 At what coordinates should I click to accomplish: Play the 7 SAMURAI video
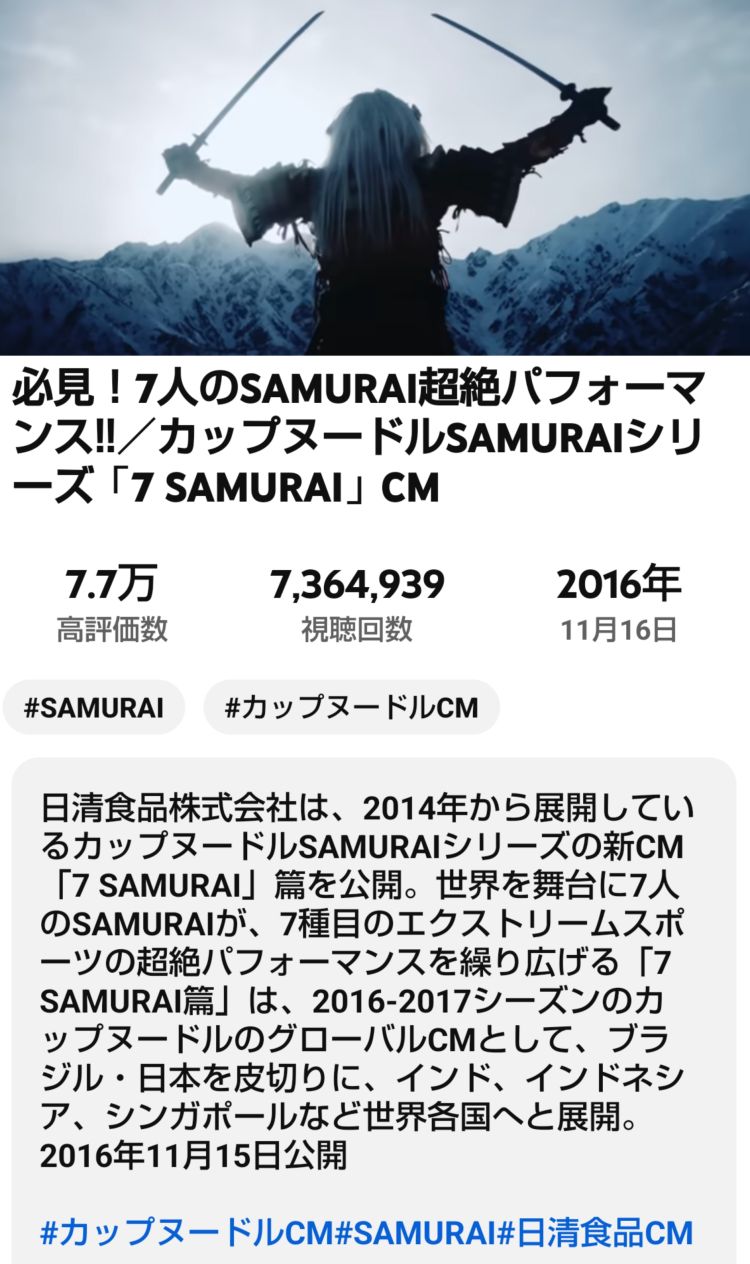pyautogui.click(x=375, y=178)
